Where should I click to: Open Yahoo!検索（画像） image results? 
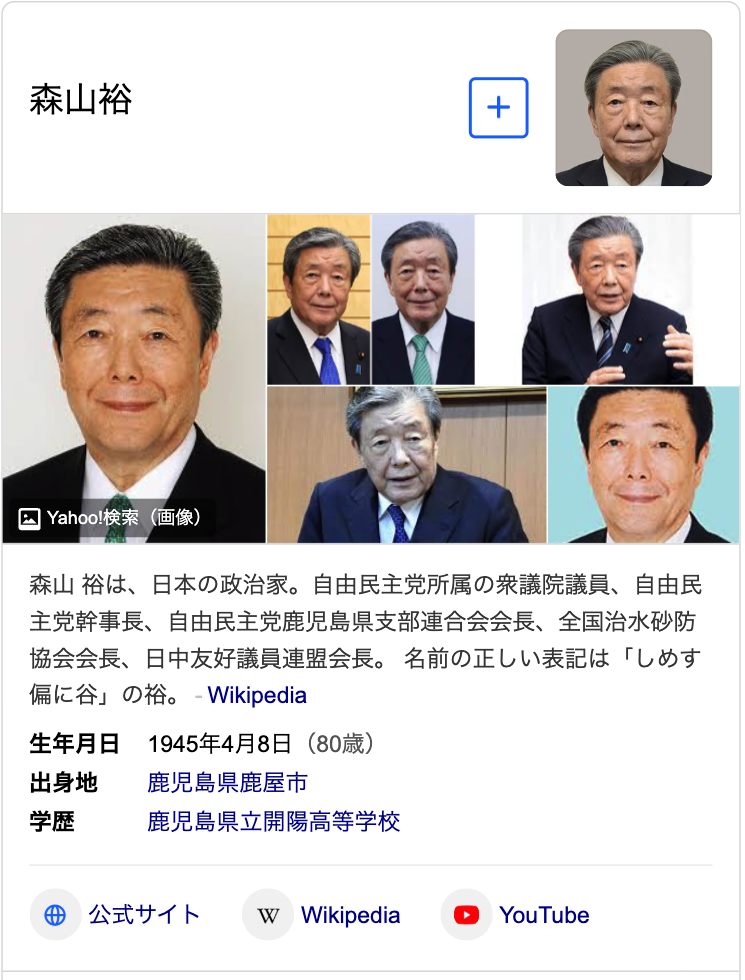(112, 518)
